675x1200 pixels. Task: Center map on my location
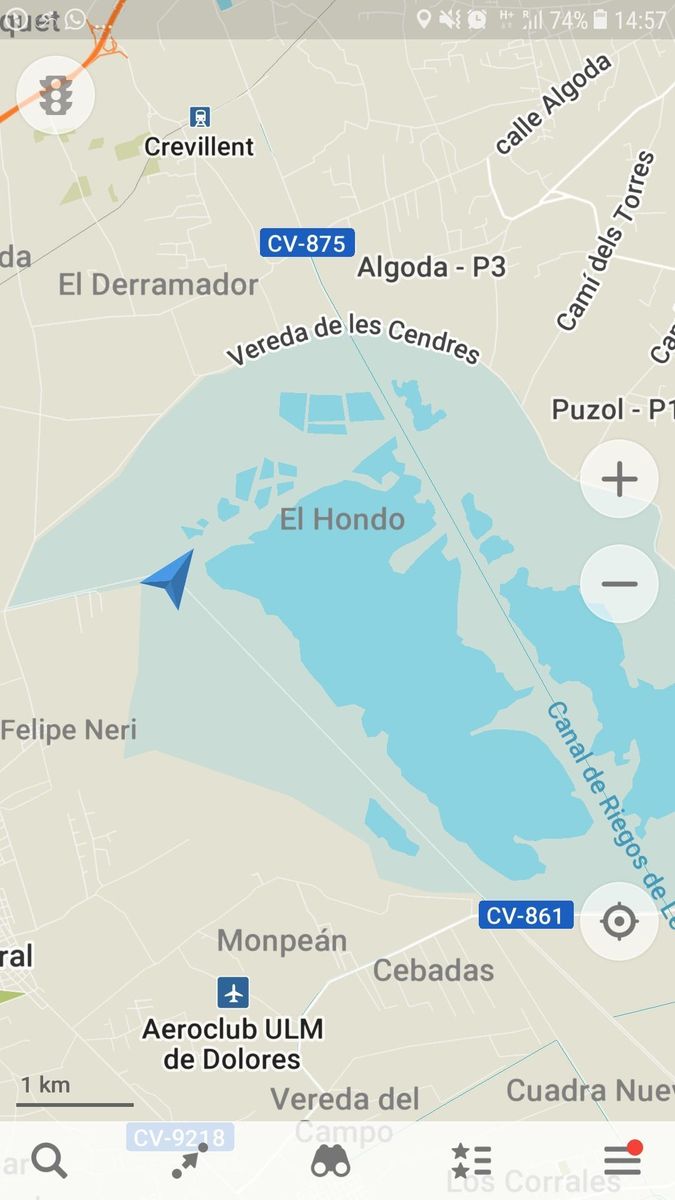click(619, 921)
